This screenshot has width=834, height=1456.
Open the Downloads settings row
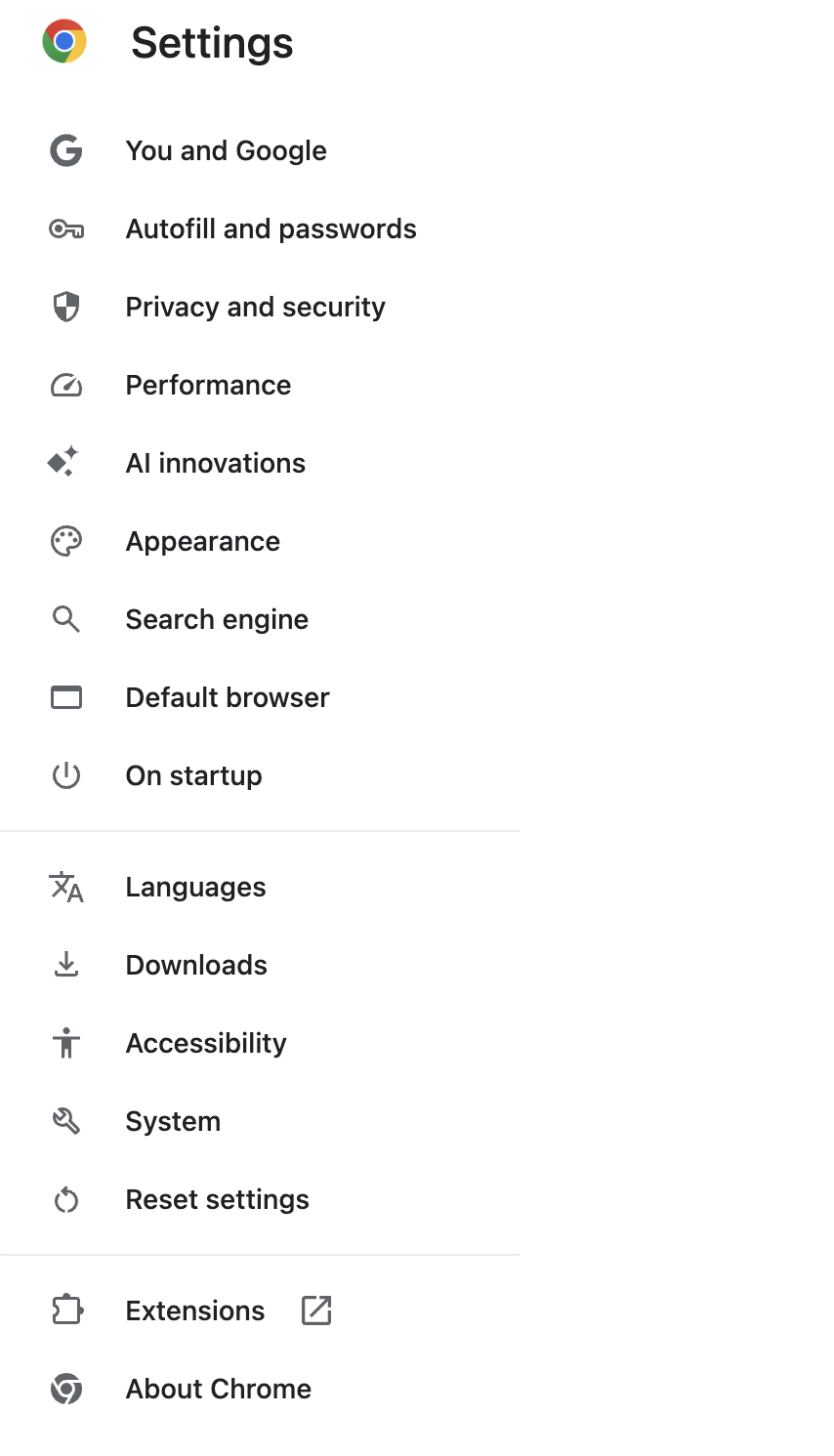coord(196,965)
